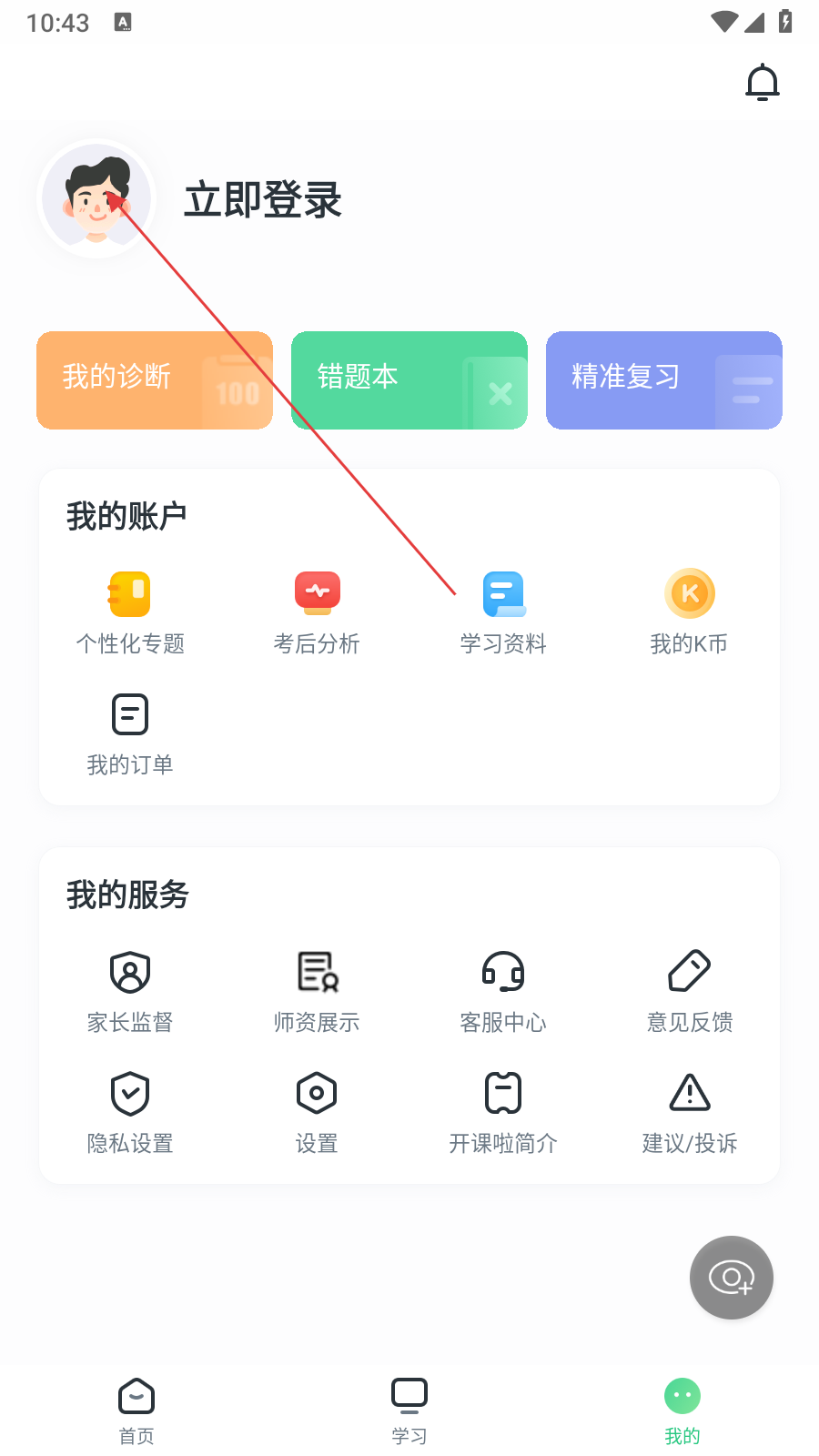Open 家长监督

coord(130,991)
